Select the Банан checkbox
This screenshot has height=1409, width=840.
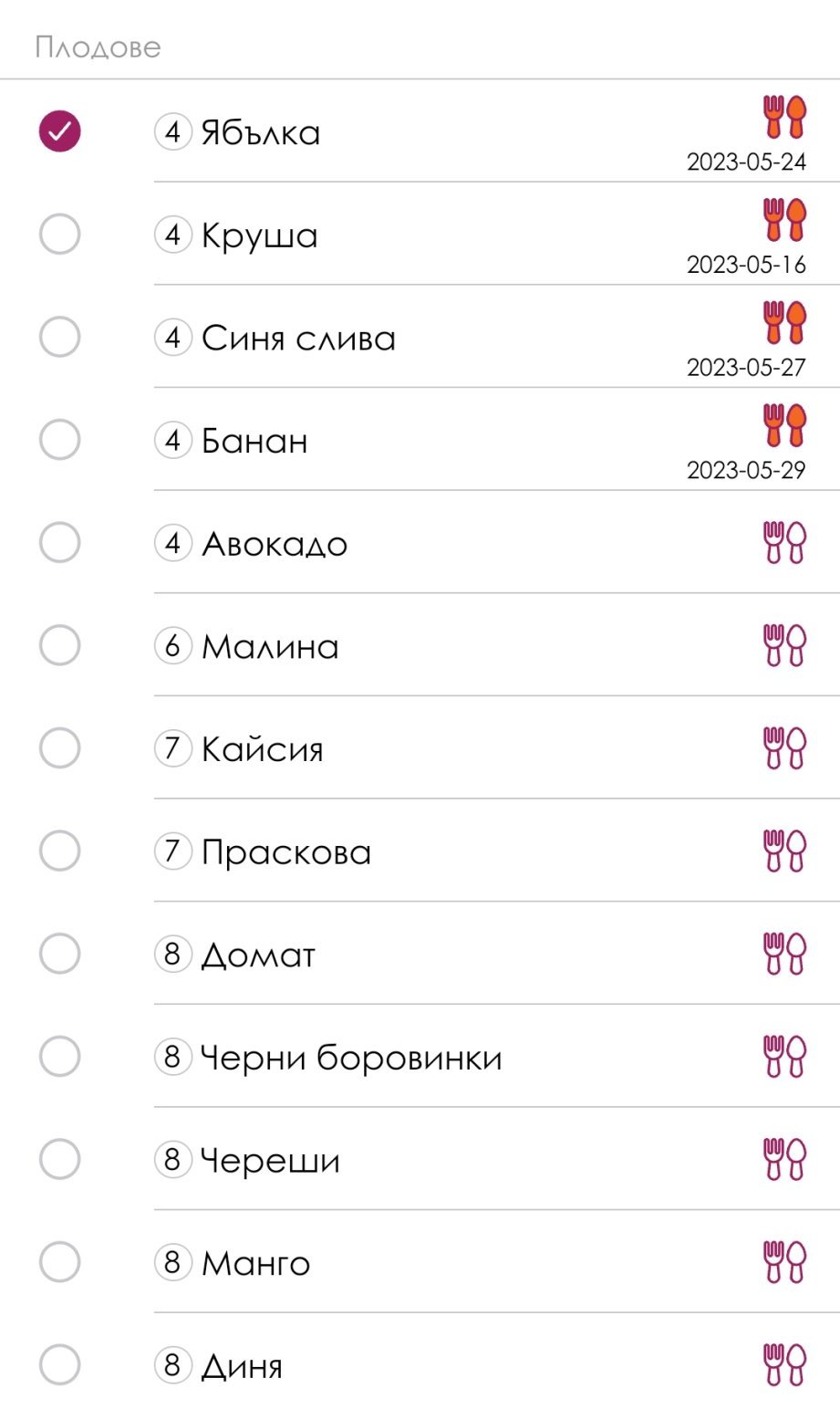click(59, 440)
